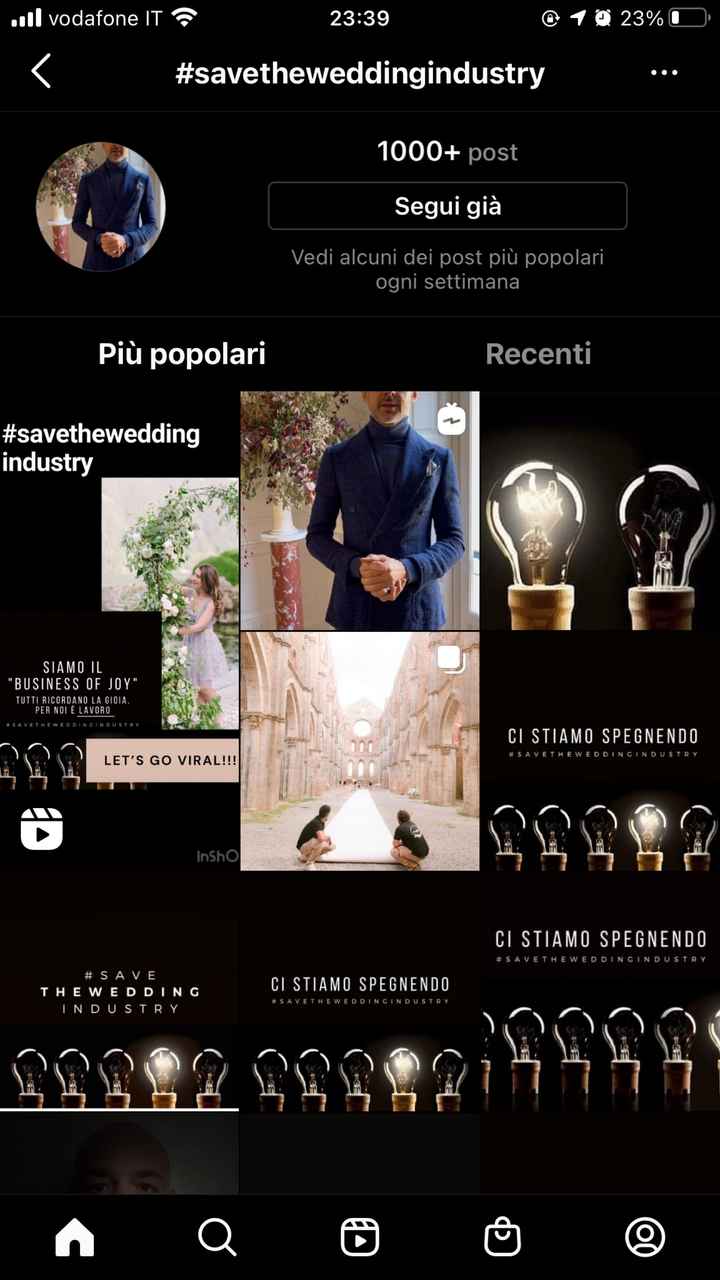
Task: Open the #Save The Wedding Industry bulbs post
Action: (119, 990)
